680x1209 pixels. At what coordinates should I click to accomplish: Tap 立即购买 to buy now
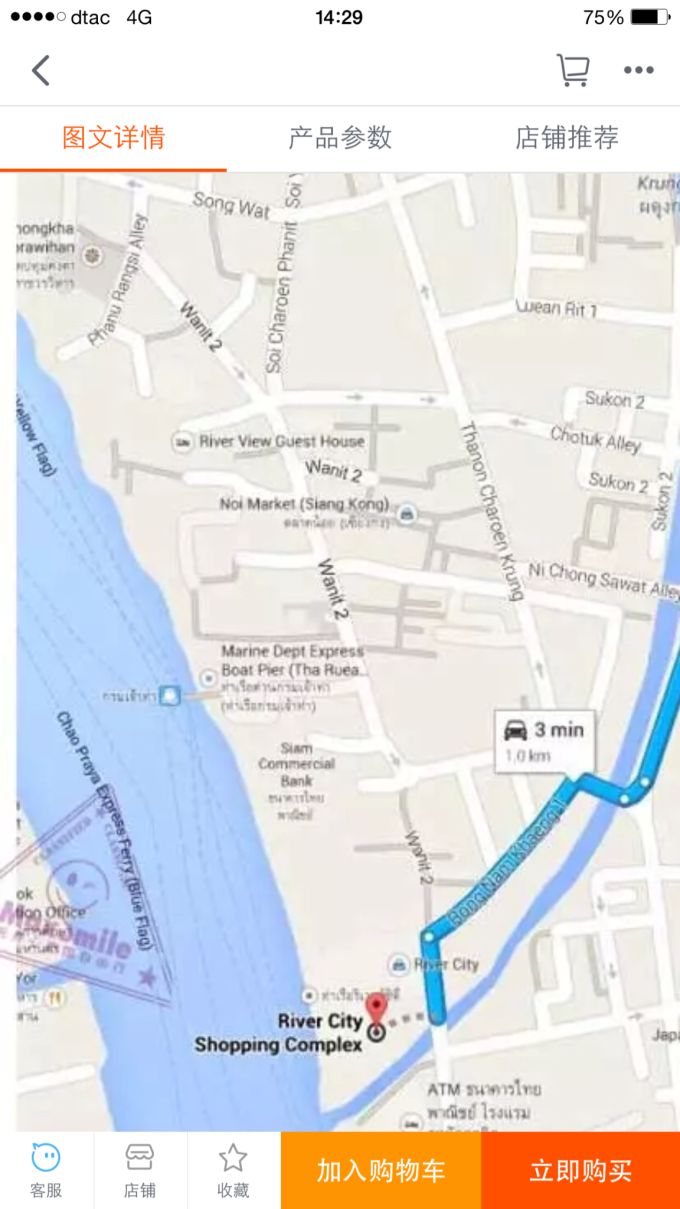pos(580,1171)
